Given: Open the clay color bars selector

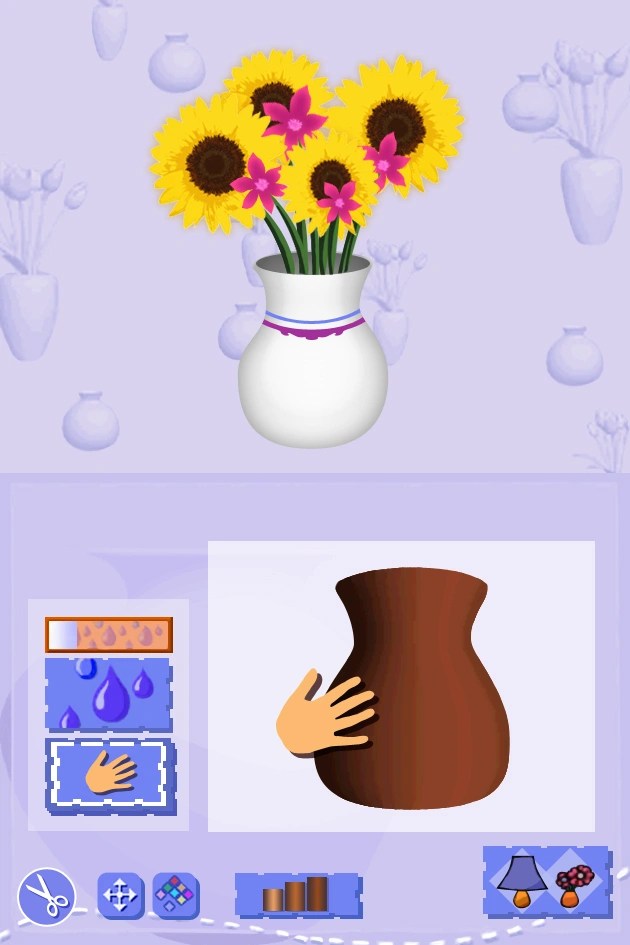Looking at the screenshot, I should pos(297,894).
